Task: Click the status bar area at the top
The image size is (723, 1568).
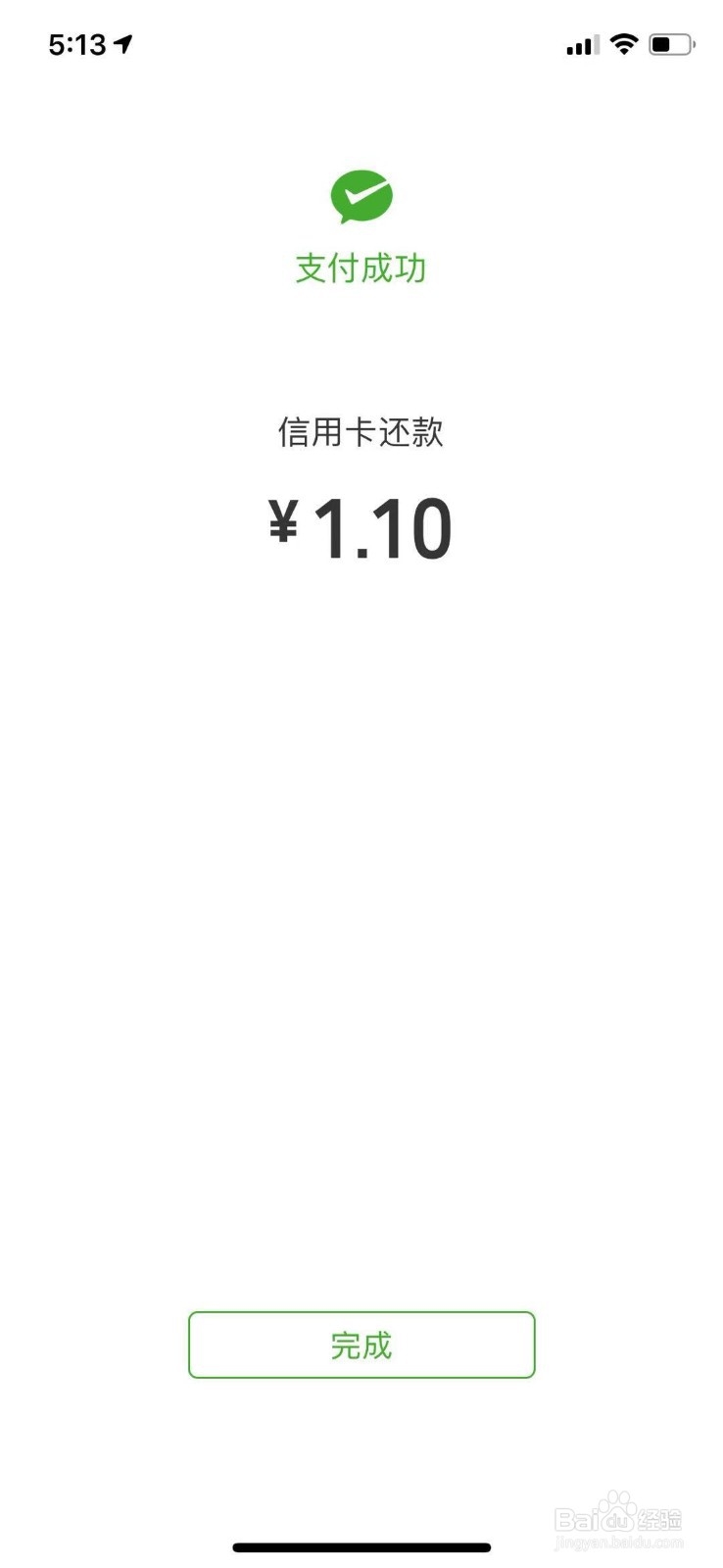Action: [x=361, y=43]
